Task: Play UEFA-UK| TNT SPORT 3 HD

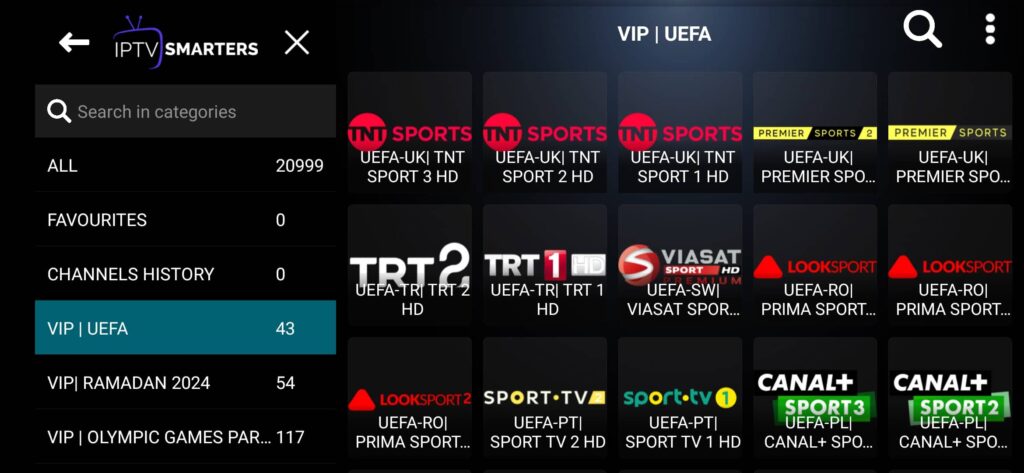Action: (x=409, y=132)
